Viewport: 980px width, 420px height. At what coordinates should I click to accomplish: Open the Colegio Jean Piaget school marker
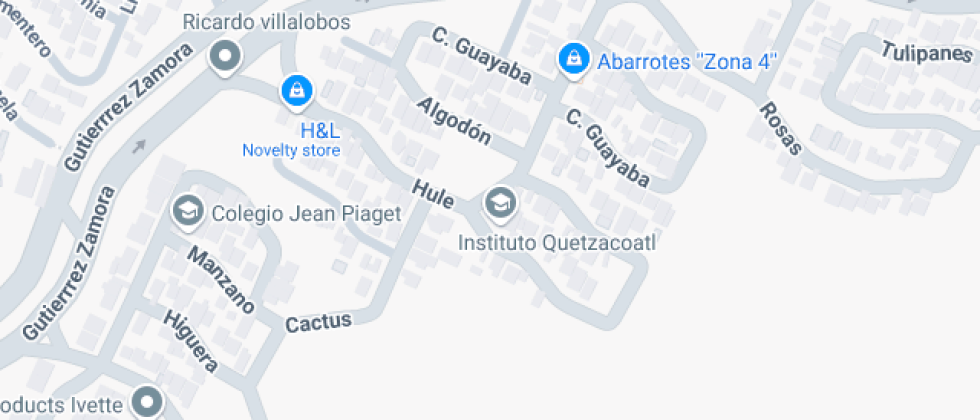pos(186,211)
